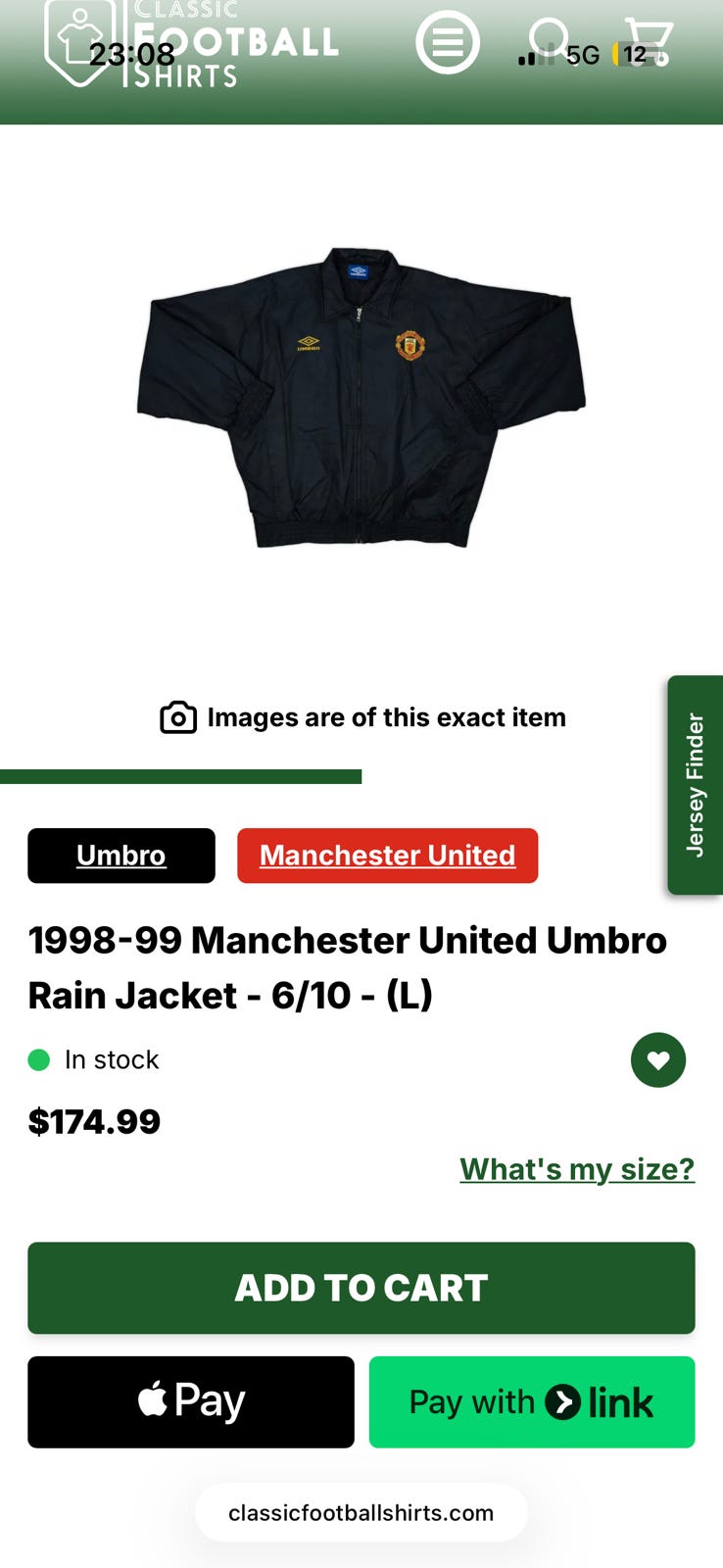Open the Jersey Finder side tab

pos(695,784)
